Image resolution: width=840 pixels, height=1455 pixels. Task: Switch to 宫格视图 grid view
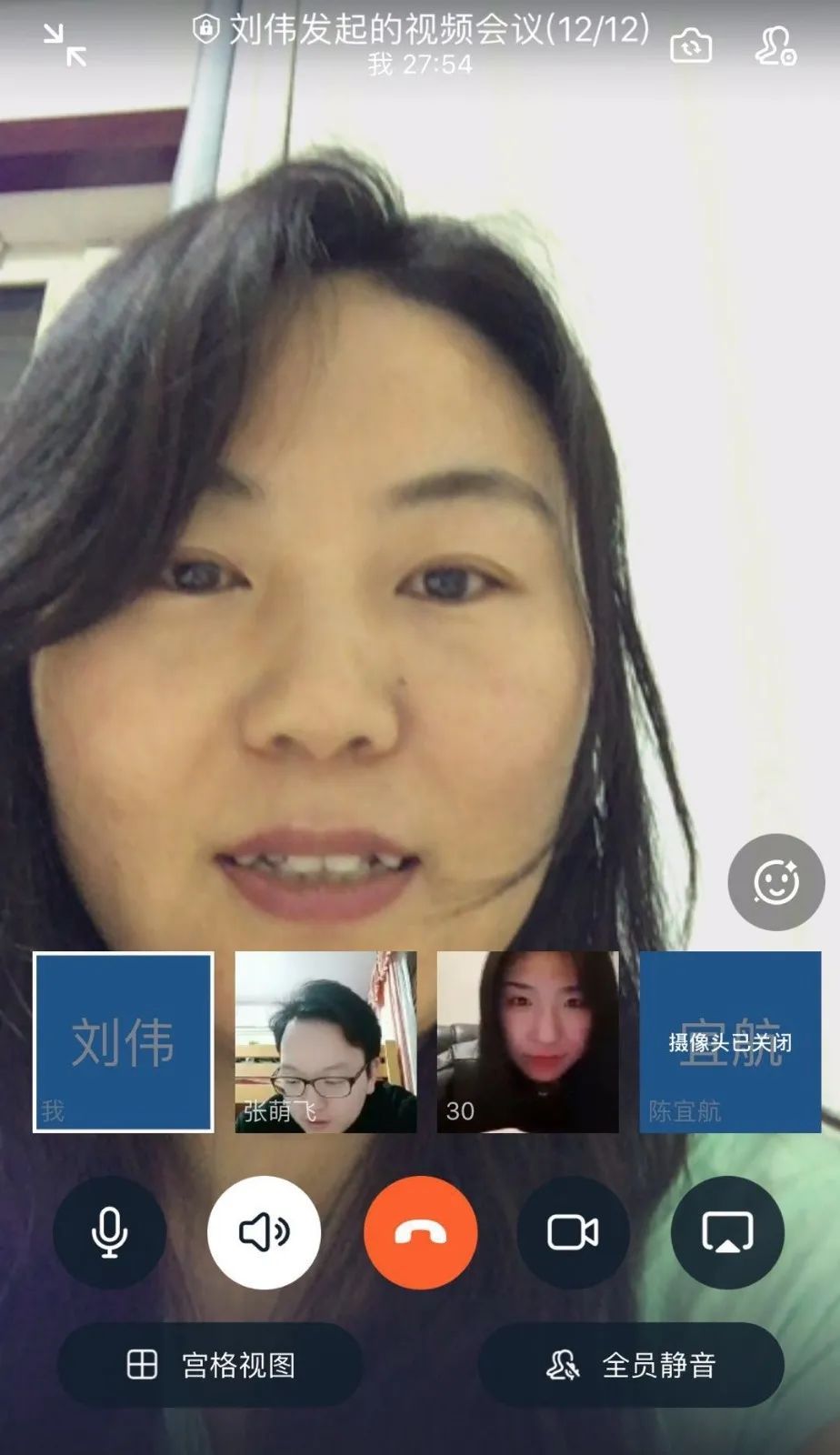pyautogui.click(x=211, y=1365)
